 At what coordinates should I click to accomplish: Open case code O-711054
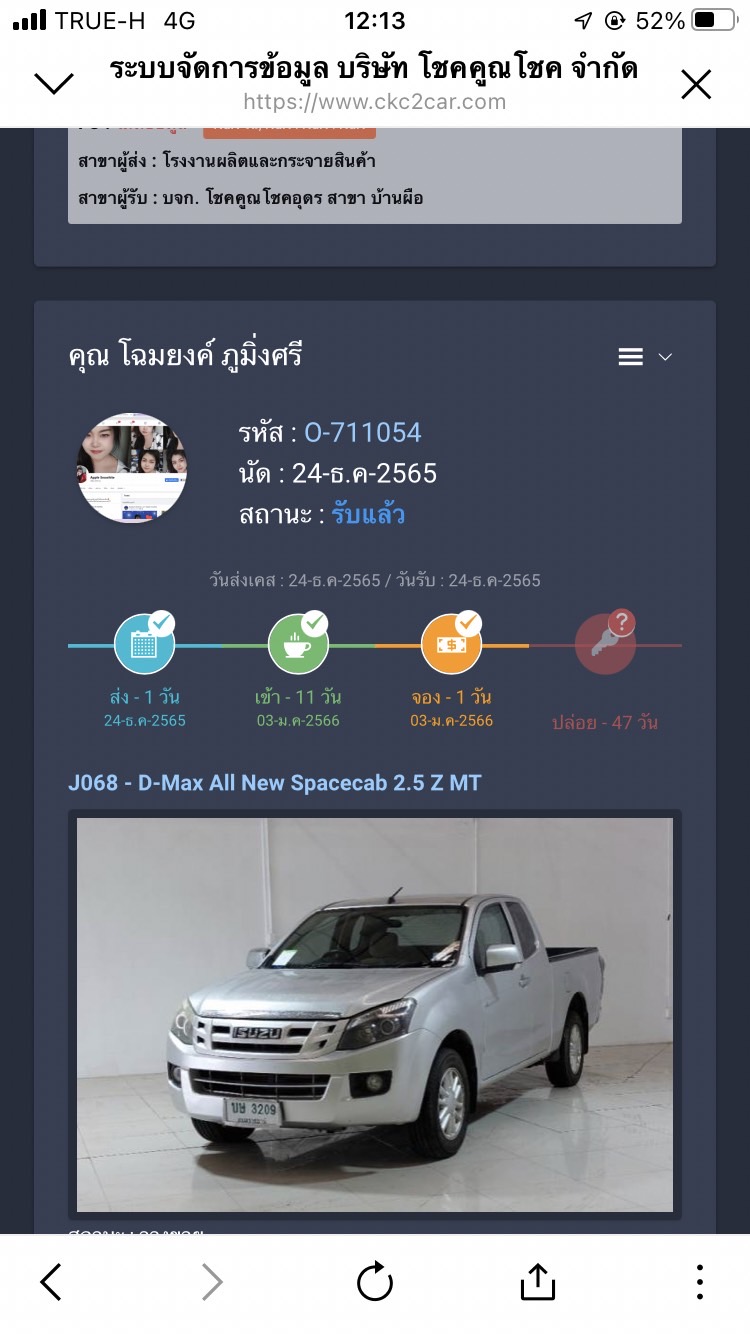point(363,432)
